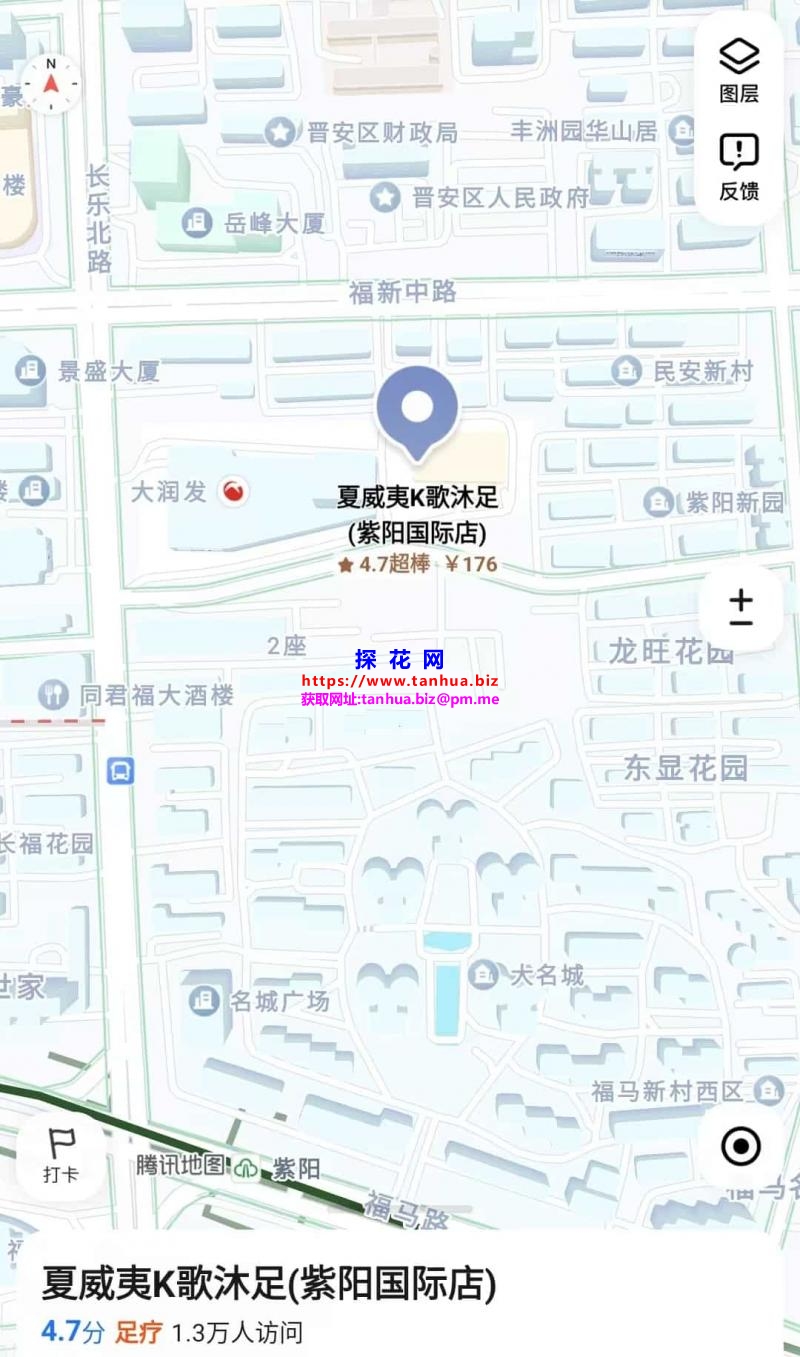Tap the zoom plus/minus control
This screenshot has width=800, height=1357.
click(740, 608)
